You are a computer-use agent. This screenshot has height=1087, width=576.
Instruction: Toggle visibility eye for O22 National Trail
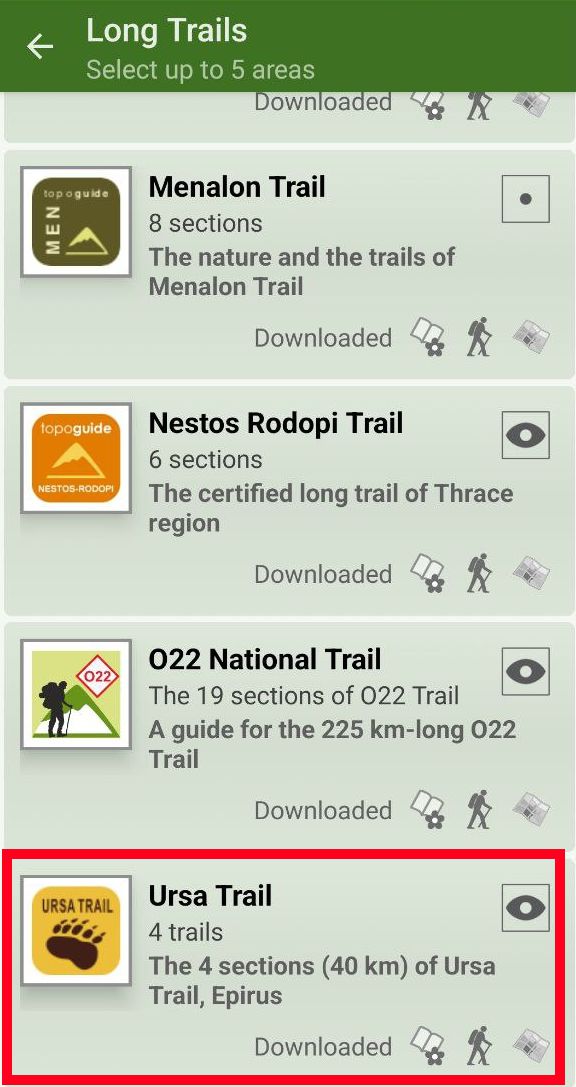coord(525,671)
